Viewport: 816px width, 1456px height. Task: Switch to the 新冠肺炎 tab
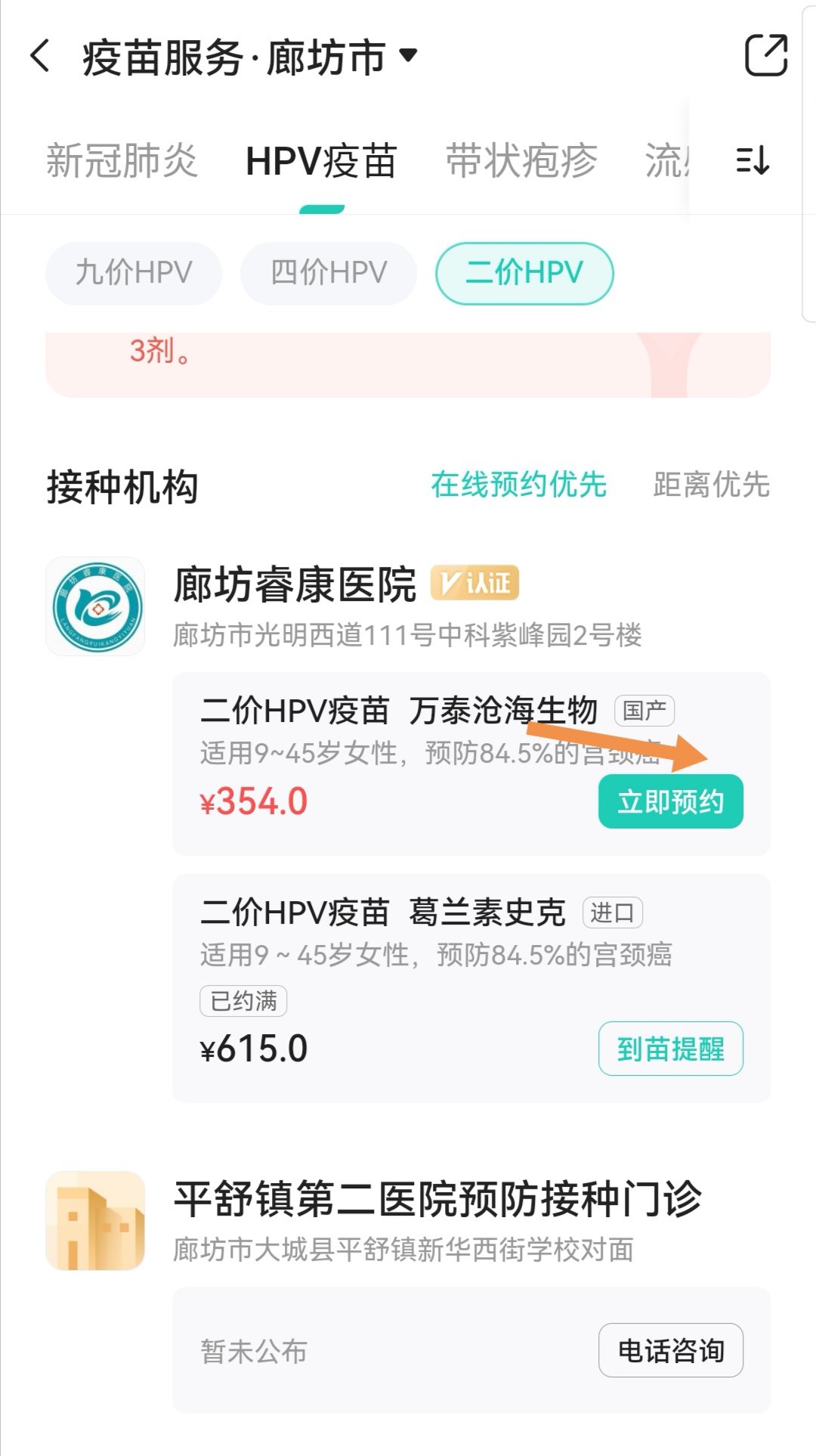point(122,161)
